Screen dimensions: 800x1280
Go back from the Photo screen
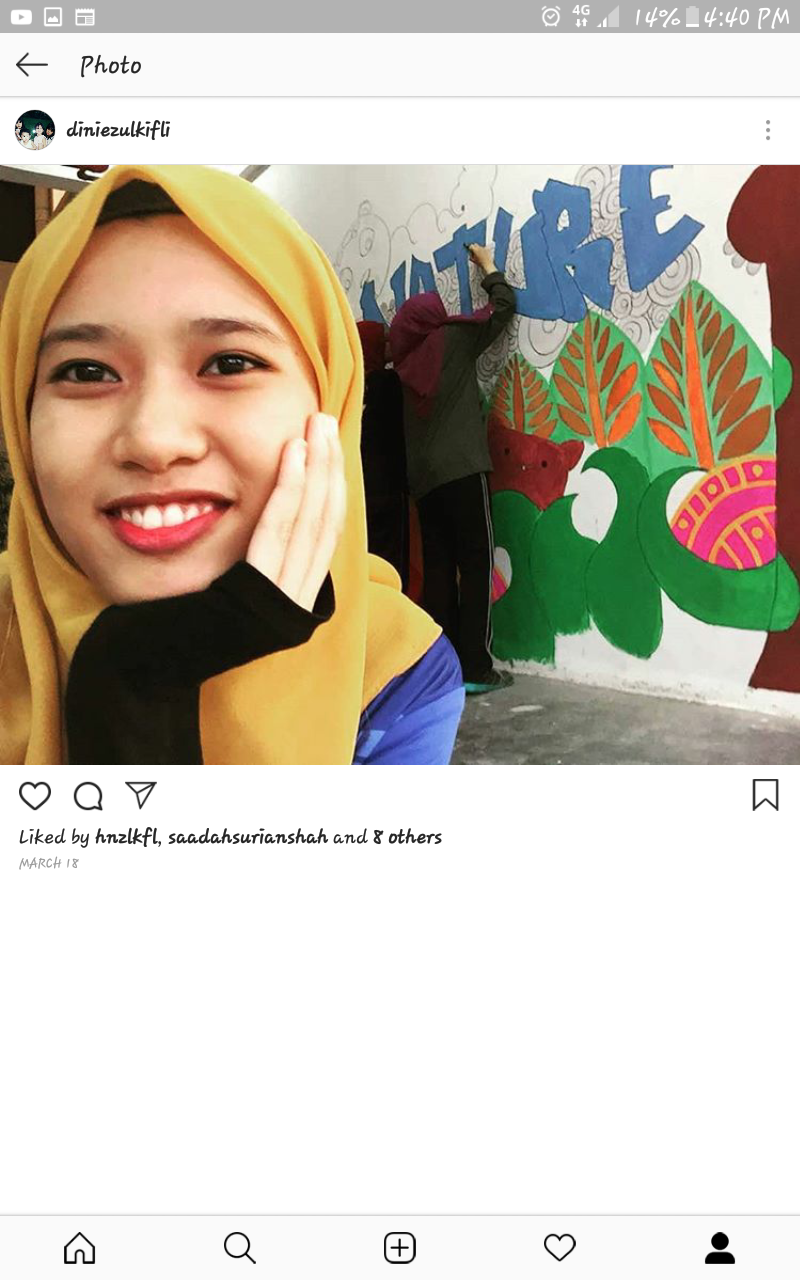[x=32, y=65]
